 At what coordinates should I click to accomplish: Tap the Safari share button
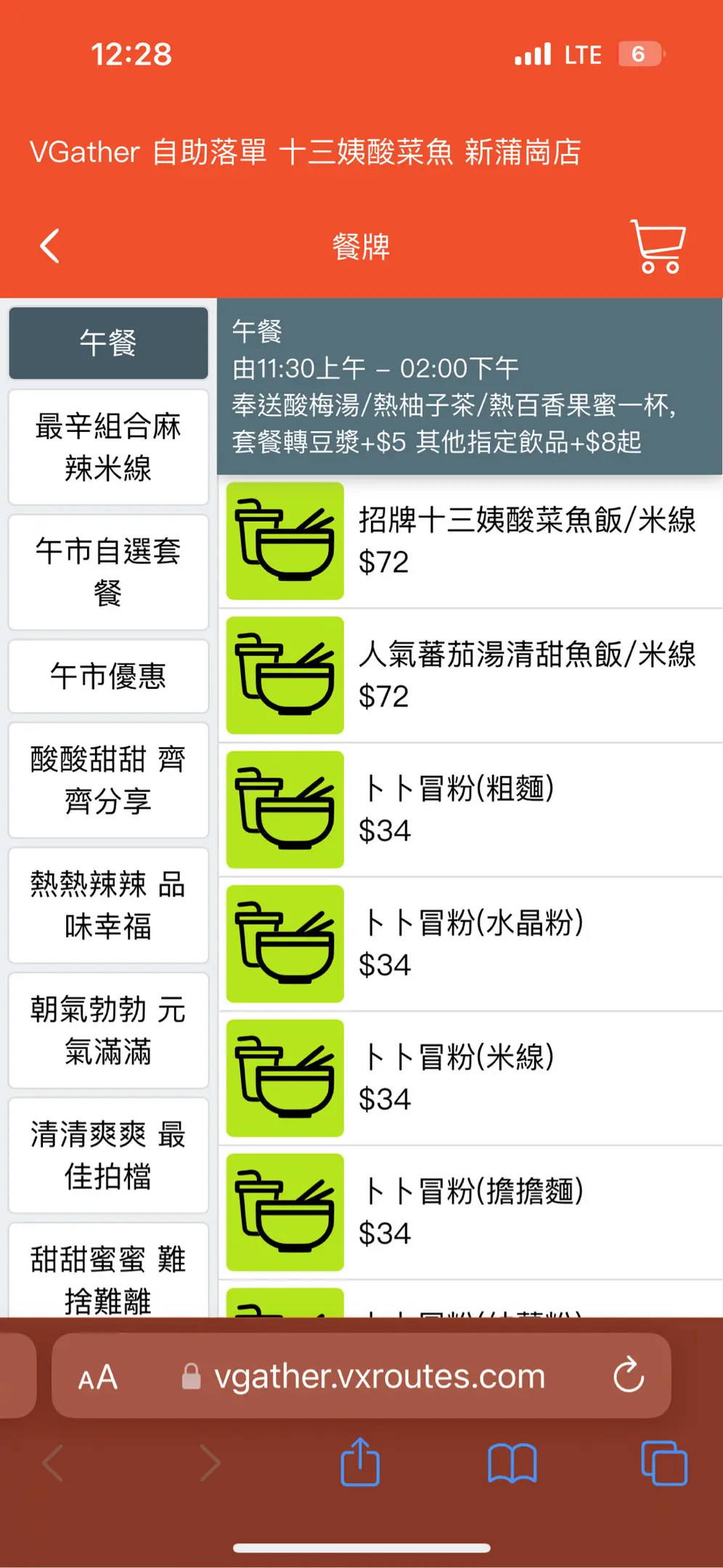[360, 1463]
